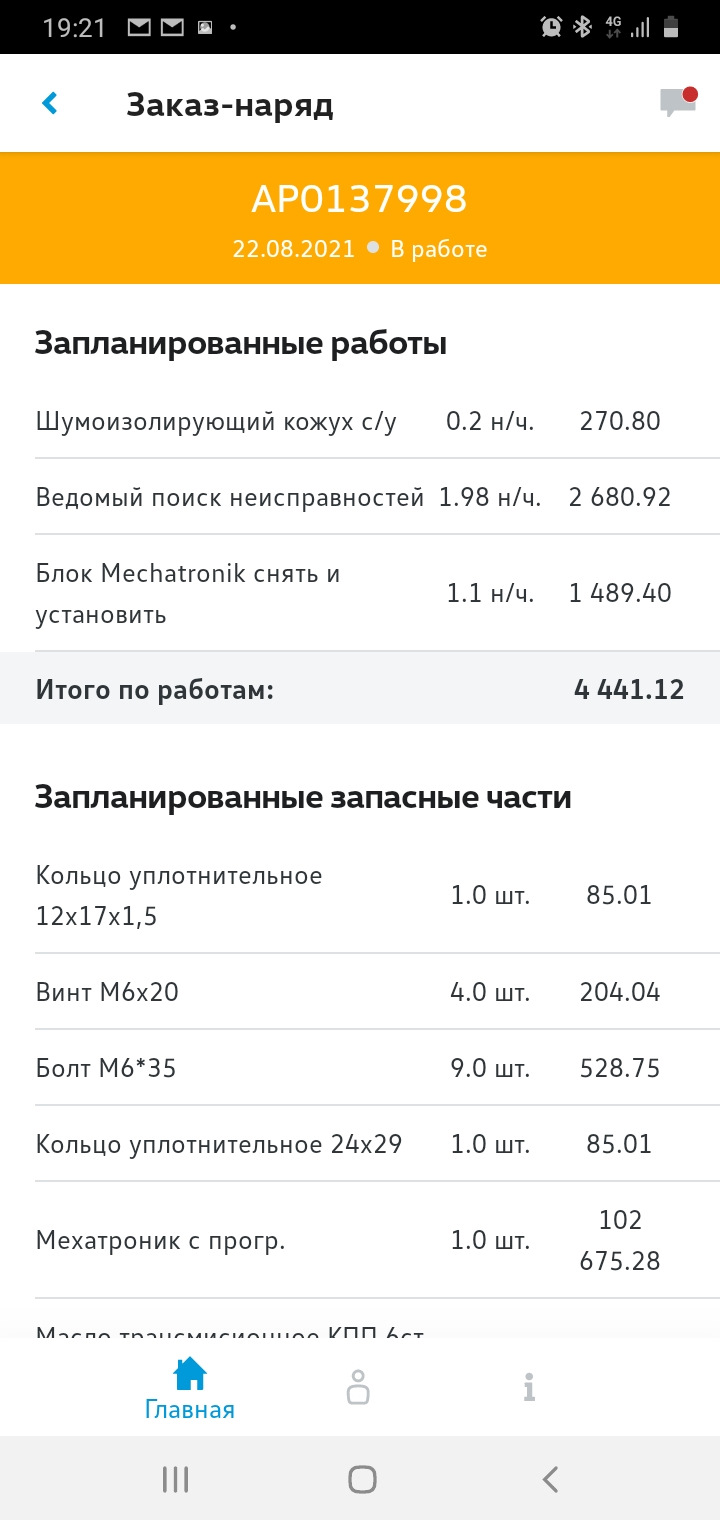Tap the order number AP0137998 banner
720x1520 pixels.
360,199
